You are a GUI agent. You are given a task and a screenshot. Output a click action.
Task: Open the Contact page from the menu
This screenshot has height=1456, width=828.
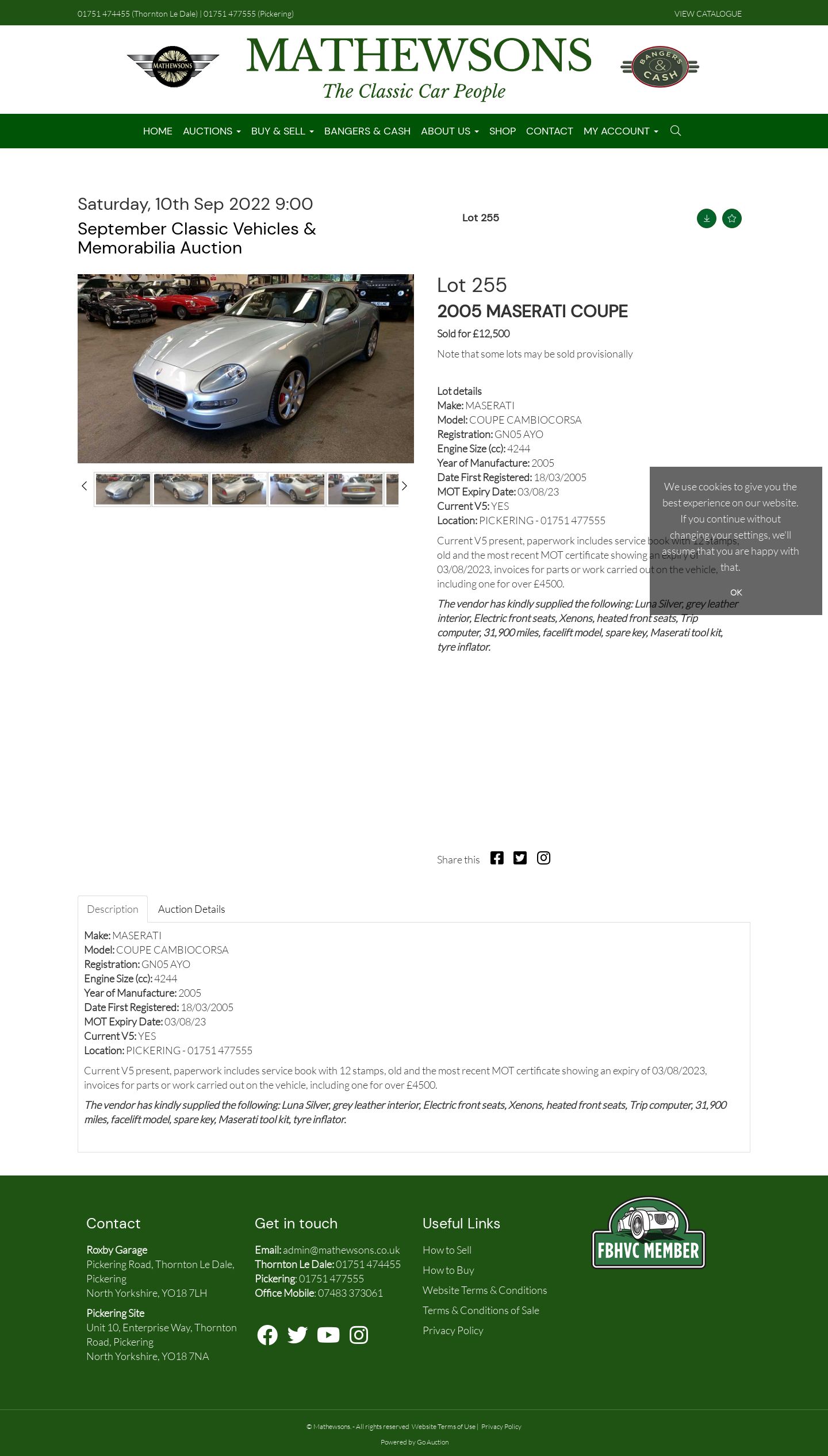(x=549, y=131)
